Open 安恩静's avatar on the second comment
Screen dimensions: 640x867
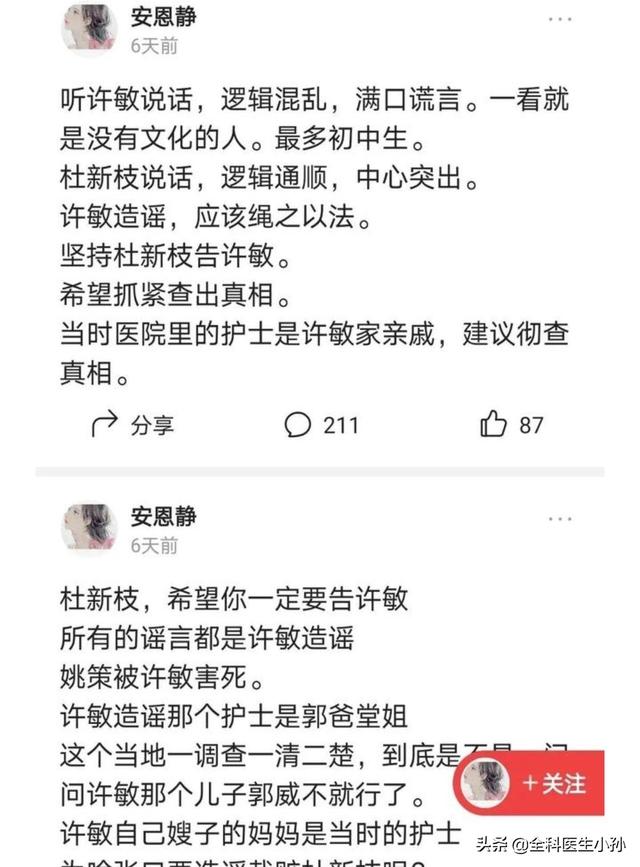point(89,528)
